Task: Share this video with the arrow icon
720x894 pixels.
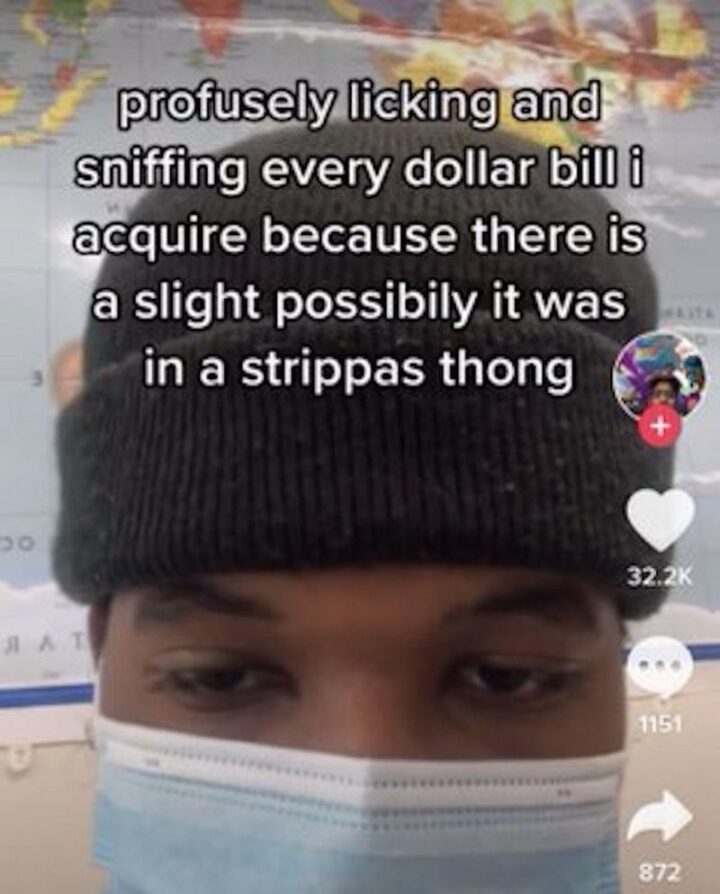Action: tap(659, 818)
